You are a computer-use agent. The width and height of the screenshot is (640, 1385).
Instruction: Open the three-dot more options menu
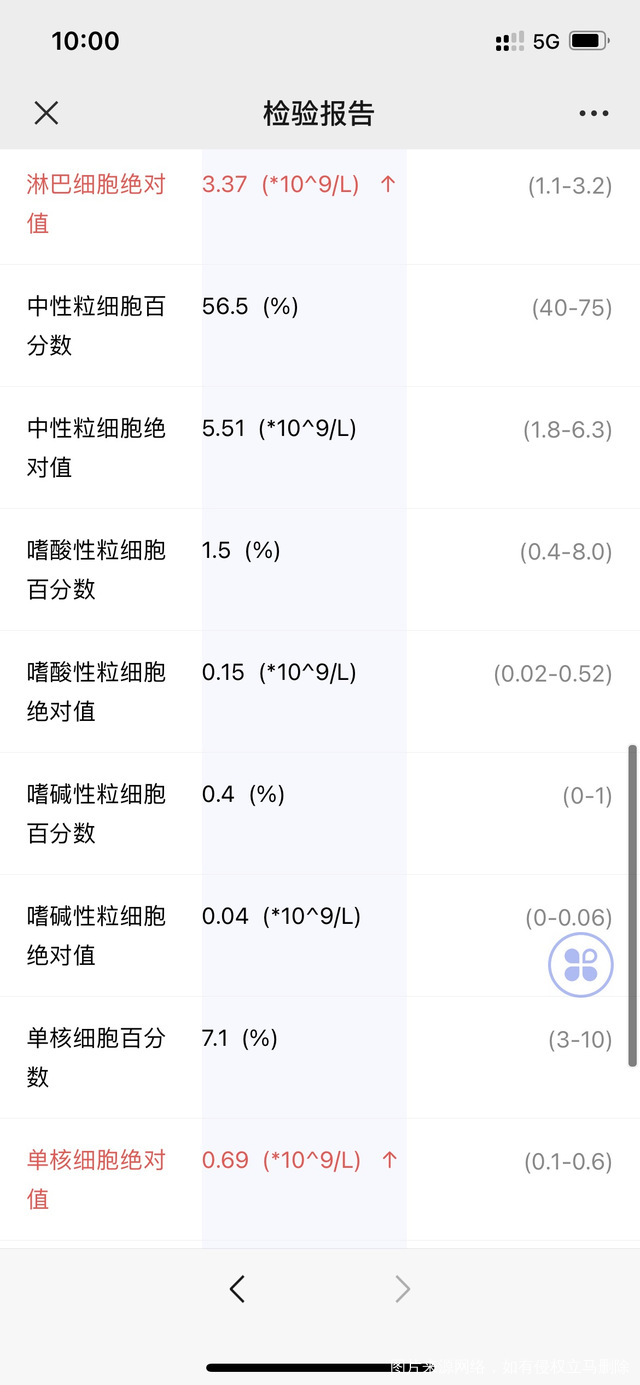pyautogui.click(x=594, y=114)
